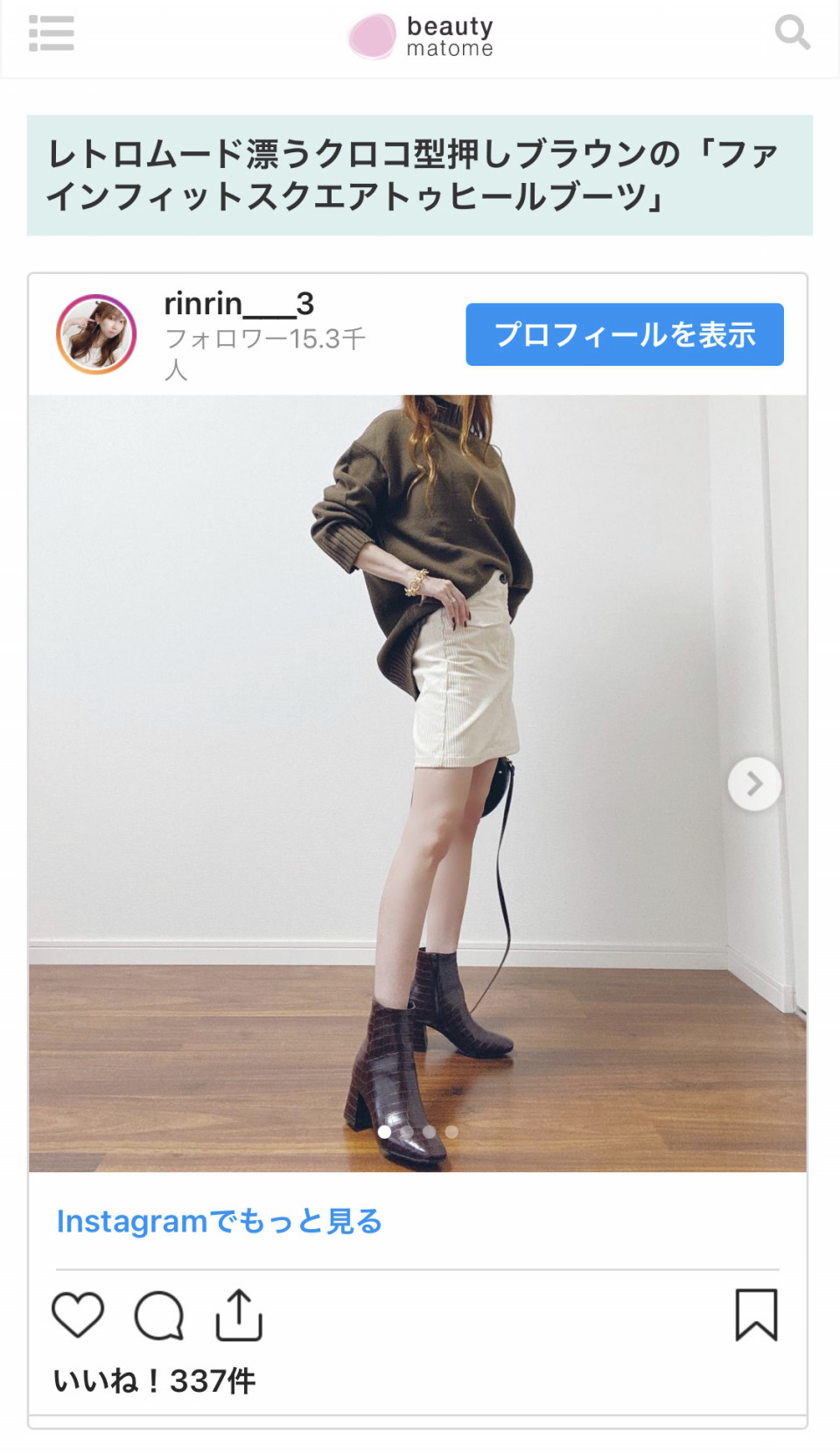Open the rinrin___3 username link
This screenshot has height=1453, width=840.
239,304
